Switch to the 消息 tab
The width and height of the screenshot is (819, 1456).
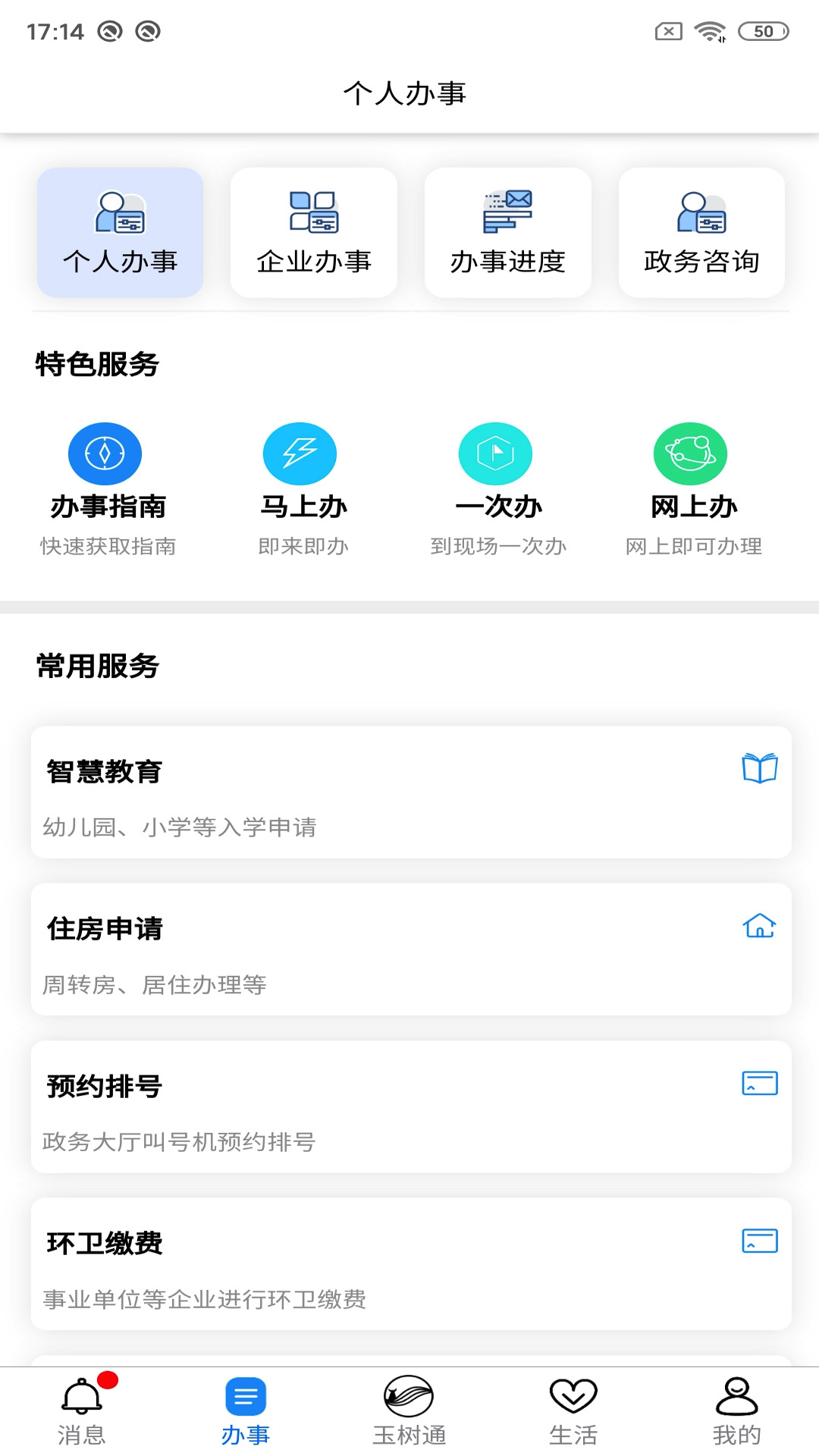[82, 1412]
